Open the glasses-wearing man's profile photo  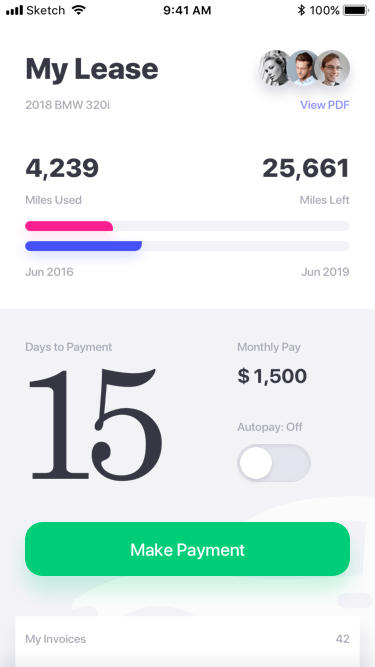coord(334,68)
